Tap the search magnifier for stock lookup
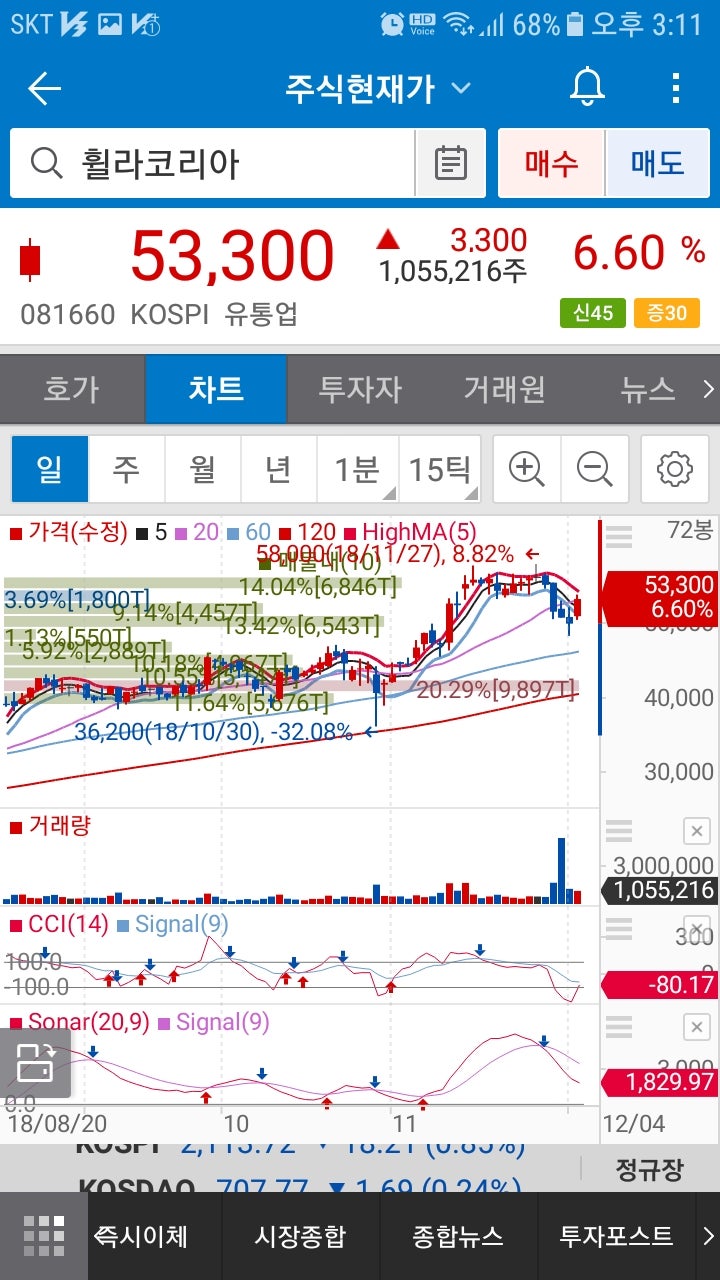720x1280 pixels. [43, 162]
